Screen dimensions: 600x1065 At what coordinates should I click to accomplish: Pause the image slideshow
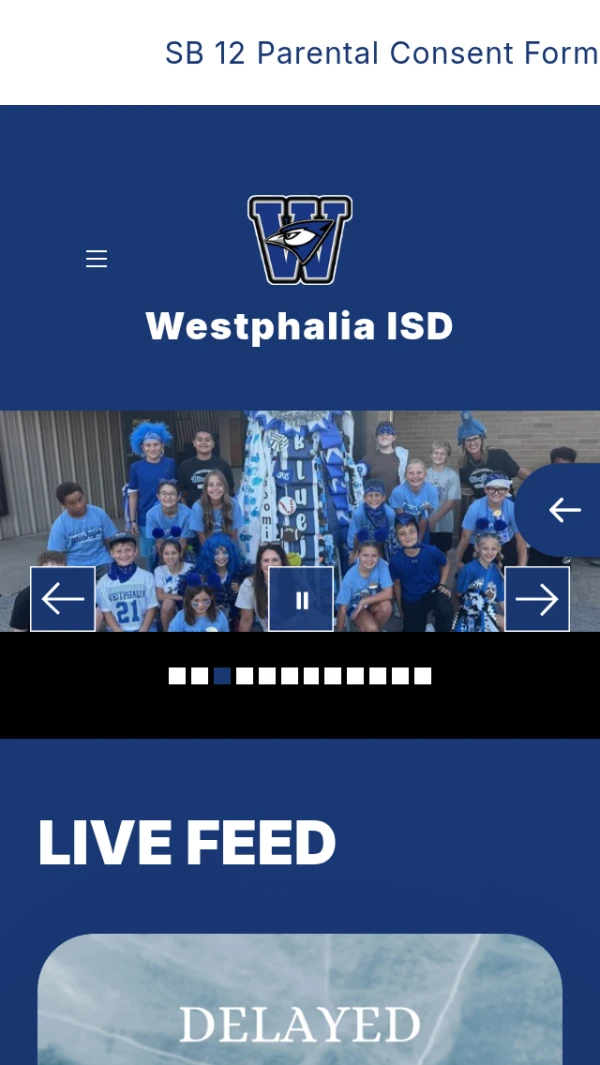pyautogui.click(x=301, y=599)
